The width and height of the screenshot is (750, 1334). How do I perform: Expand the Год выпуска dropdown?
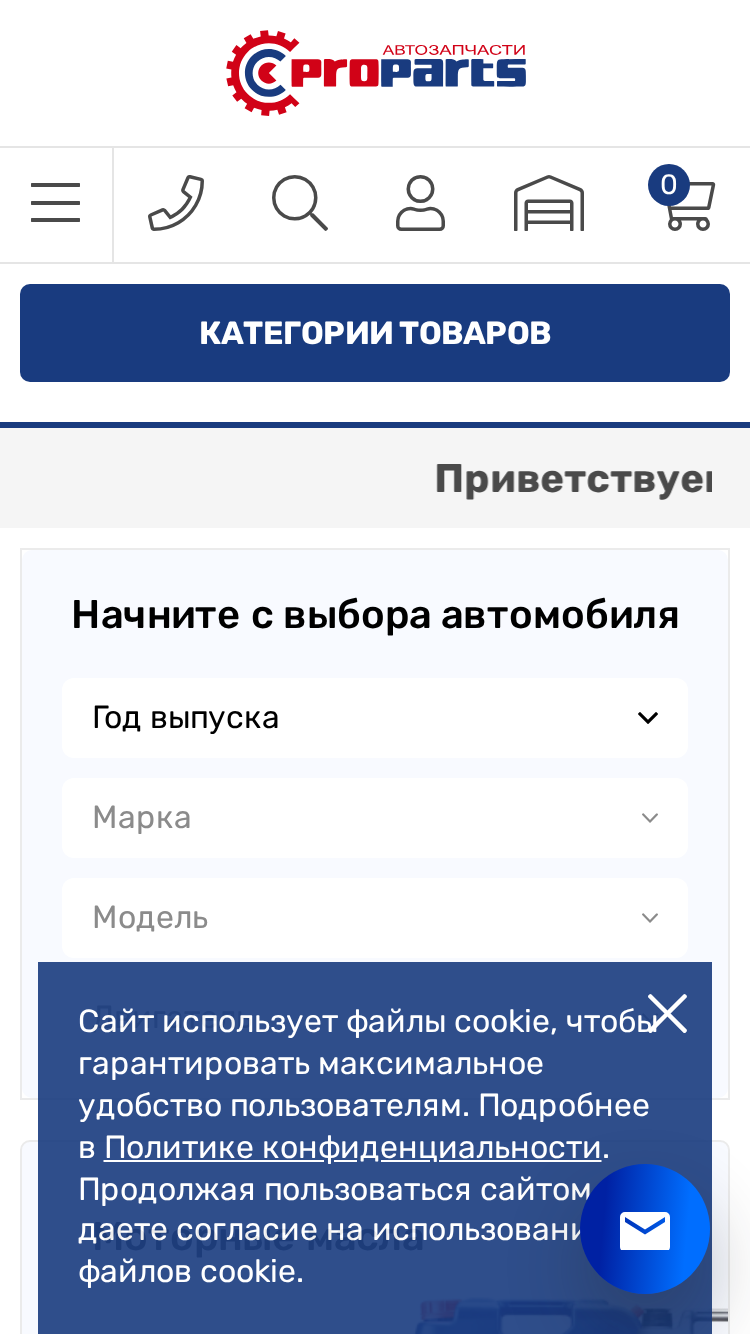click(375, 718)
